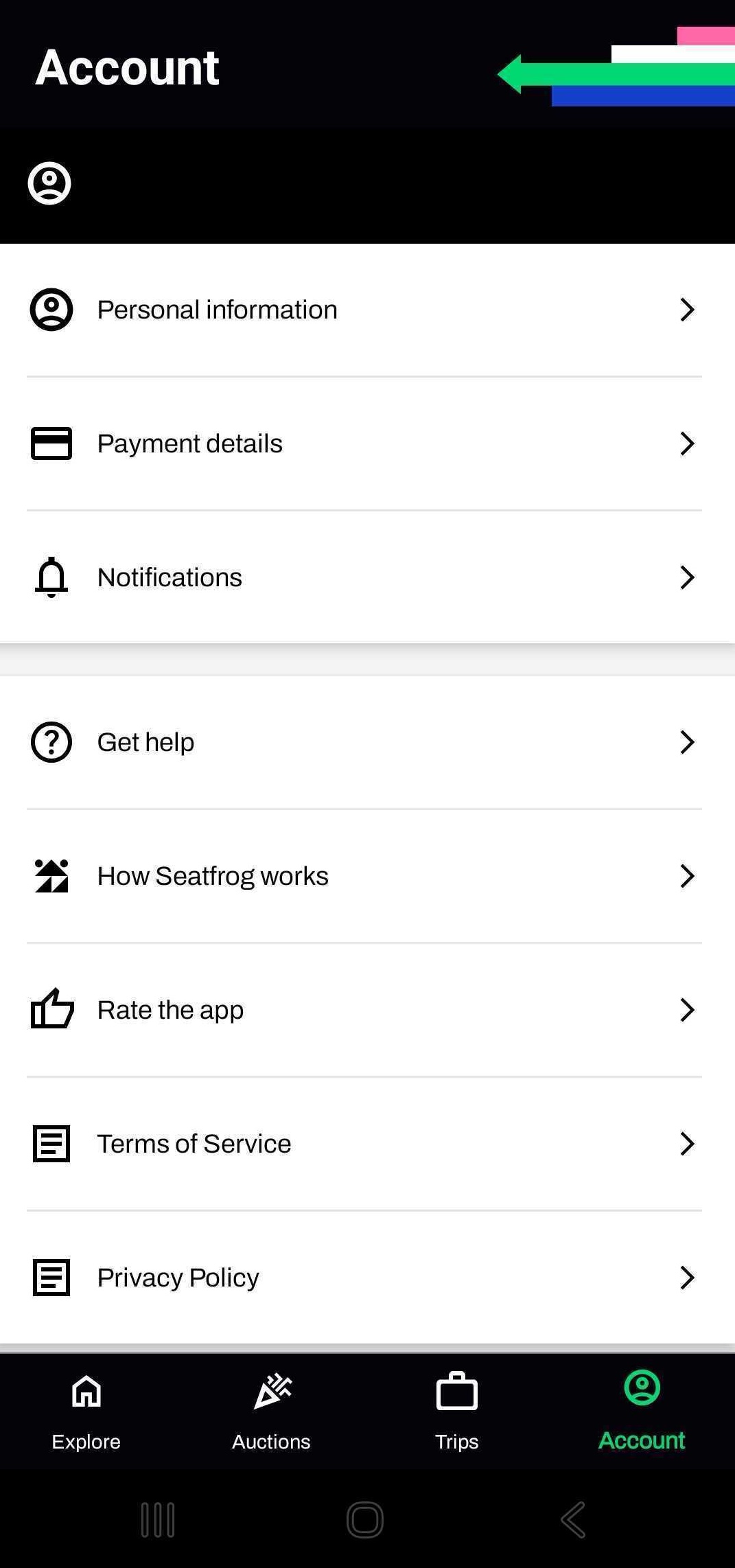735x1568 pixels.
Task: Open Payment details using the right arrow
Action: click(688, 443)
